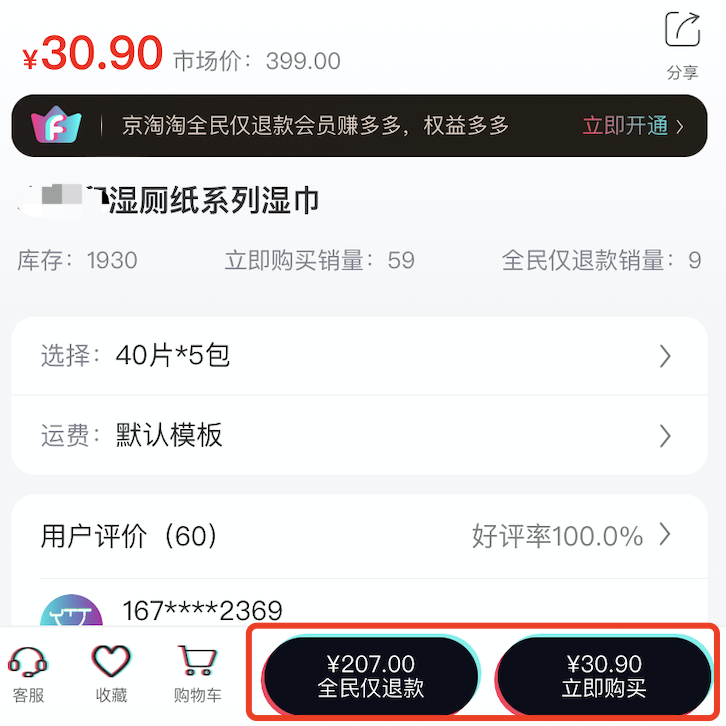Viewport: 726px width, 726px height.
Task: Share this product via the 分享 icon
Action: click(683, 42)
